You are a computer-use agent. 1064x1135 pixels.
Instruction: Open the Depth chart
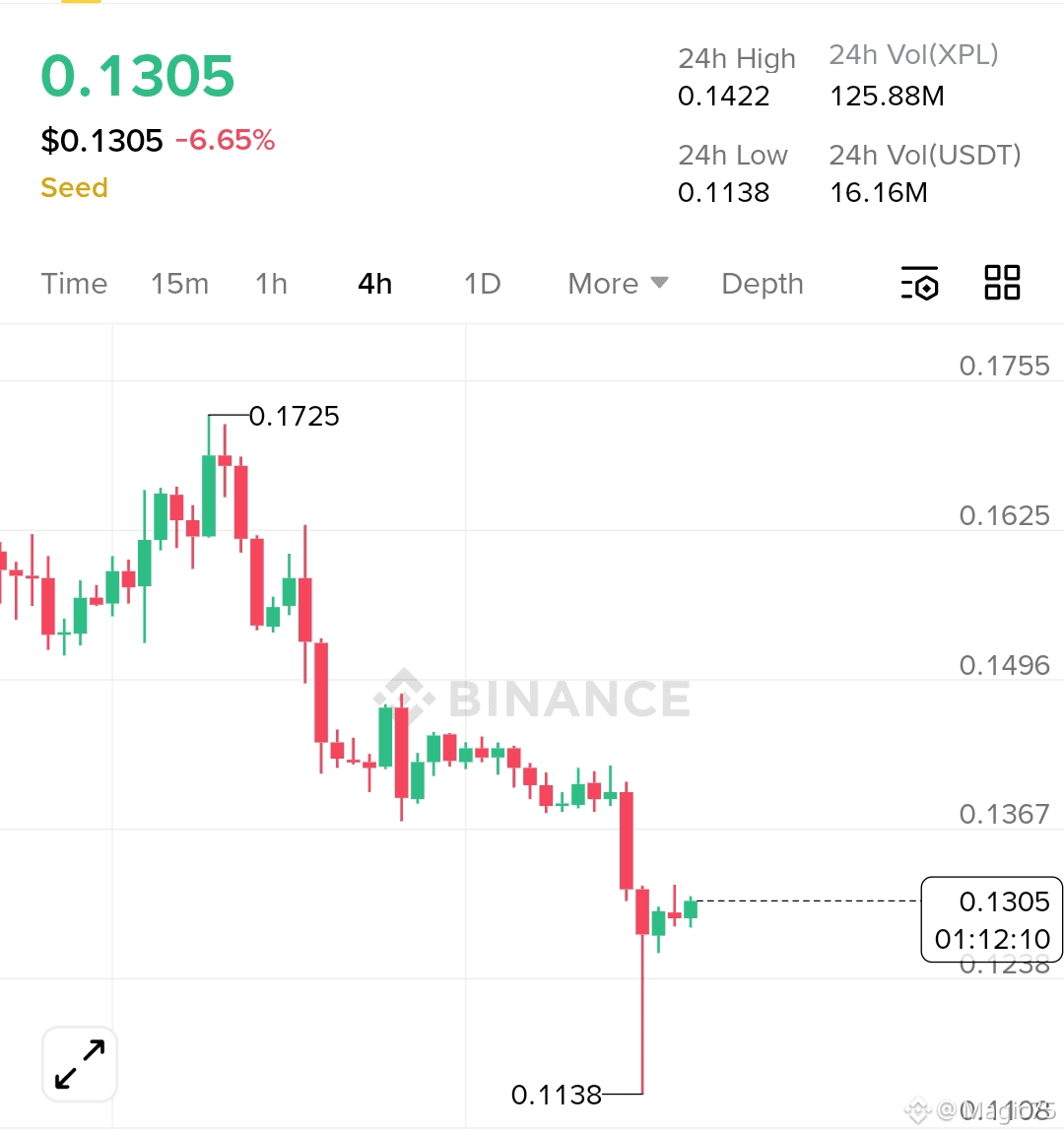coord(763,284)
